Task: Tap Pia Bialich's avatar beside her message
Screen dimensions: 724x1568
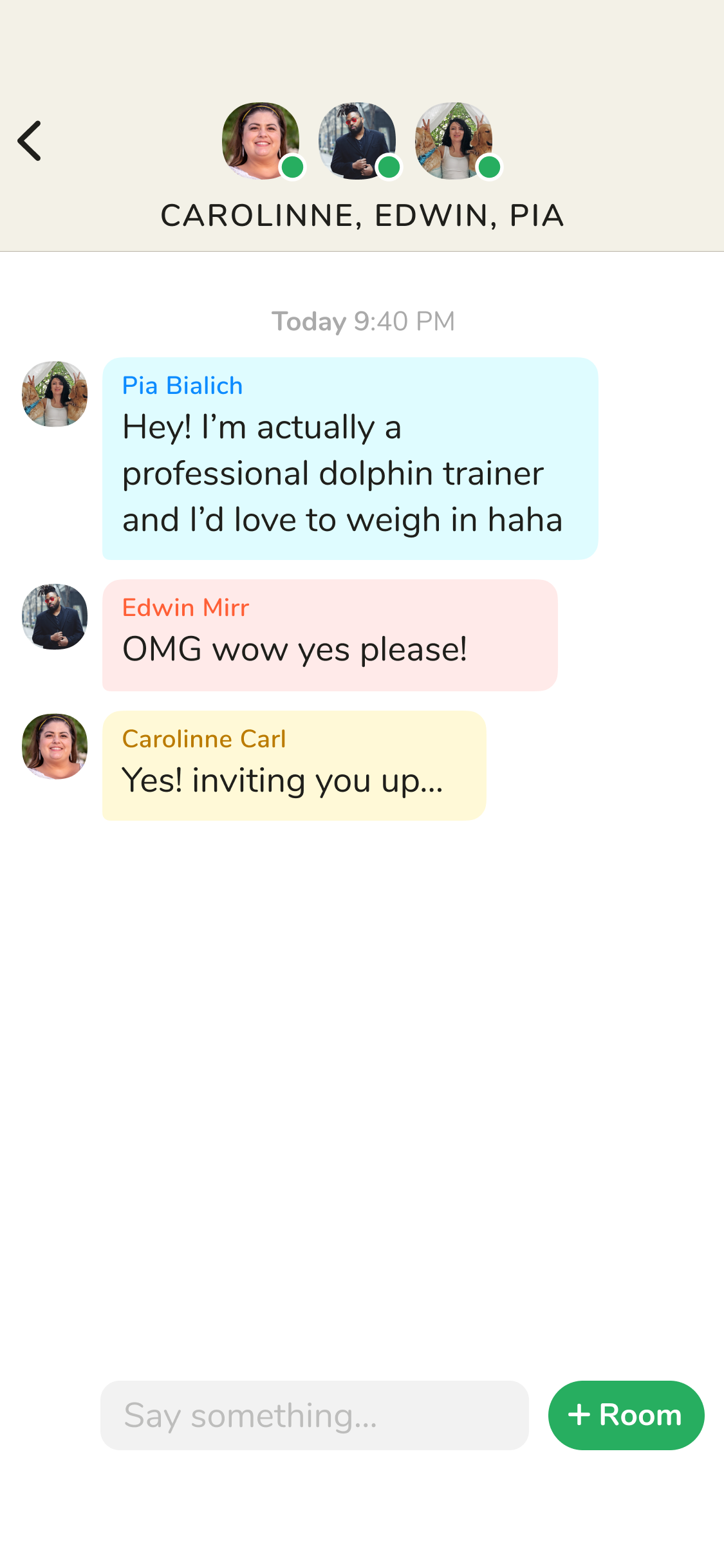Action: click(x=55, y=394)
